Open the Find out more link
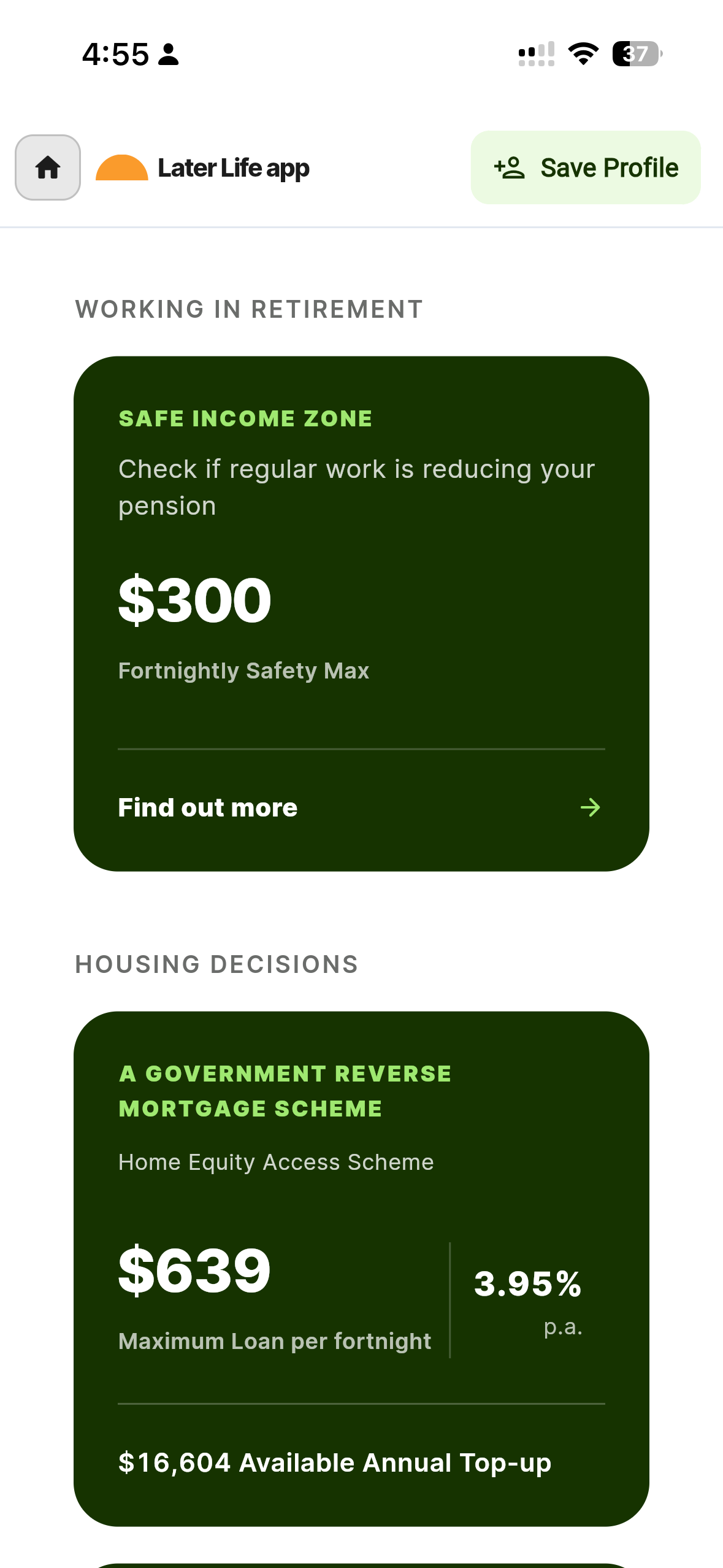Screen dimensions: 723x1568 207,808
